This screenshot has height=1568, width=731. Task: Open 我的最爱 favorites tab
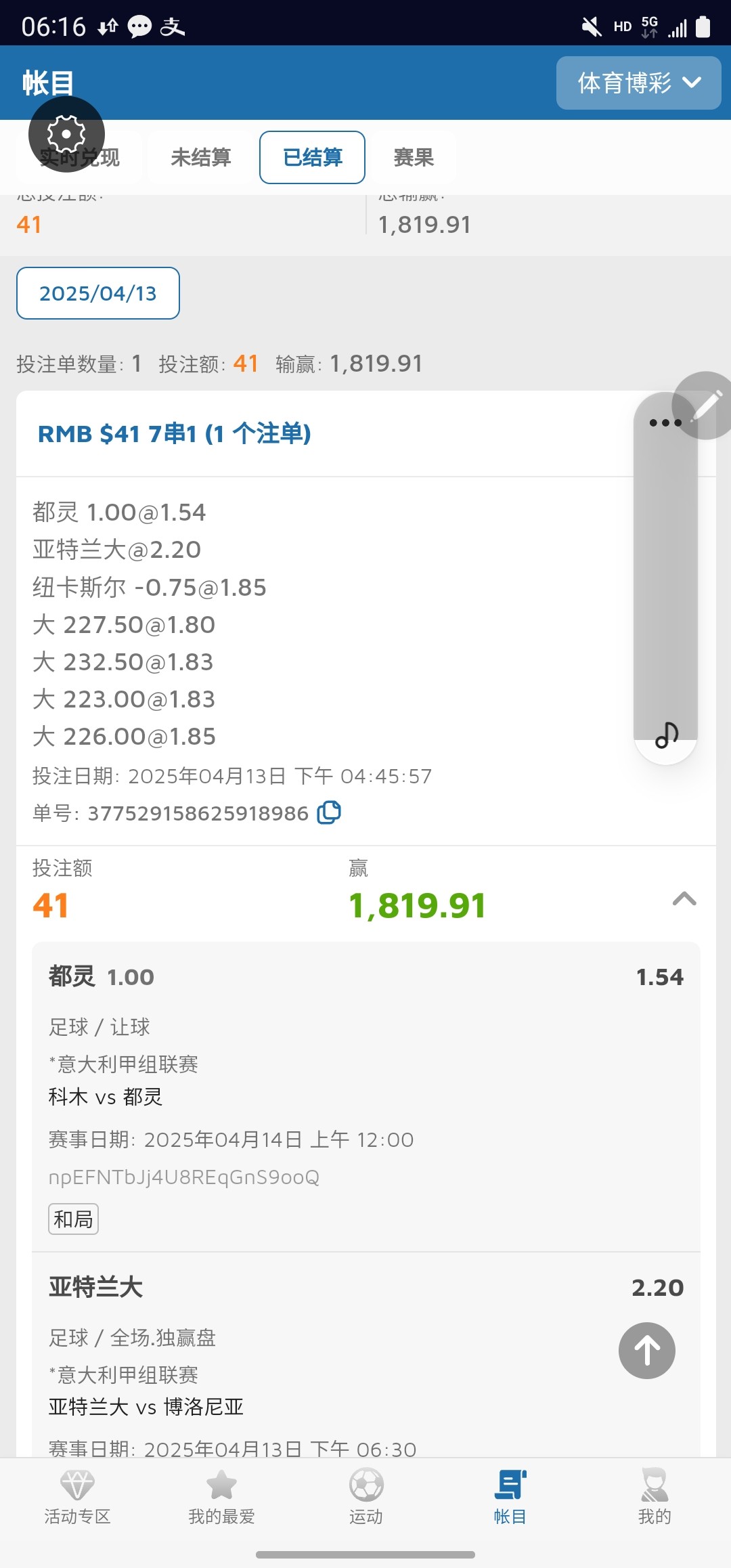click(x=221, y=1497)
